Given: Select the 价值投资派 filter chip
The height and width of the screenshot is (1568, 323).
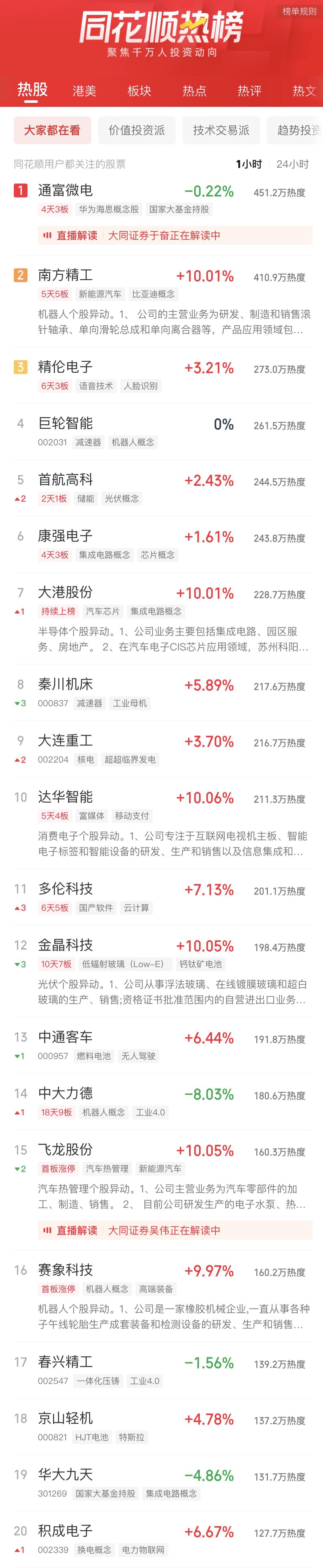Looking at the screenshot, I should [x=137, y=130].
